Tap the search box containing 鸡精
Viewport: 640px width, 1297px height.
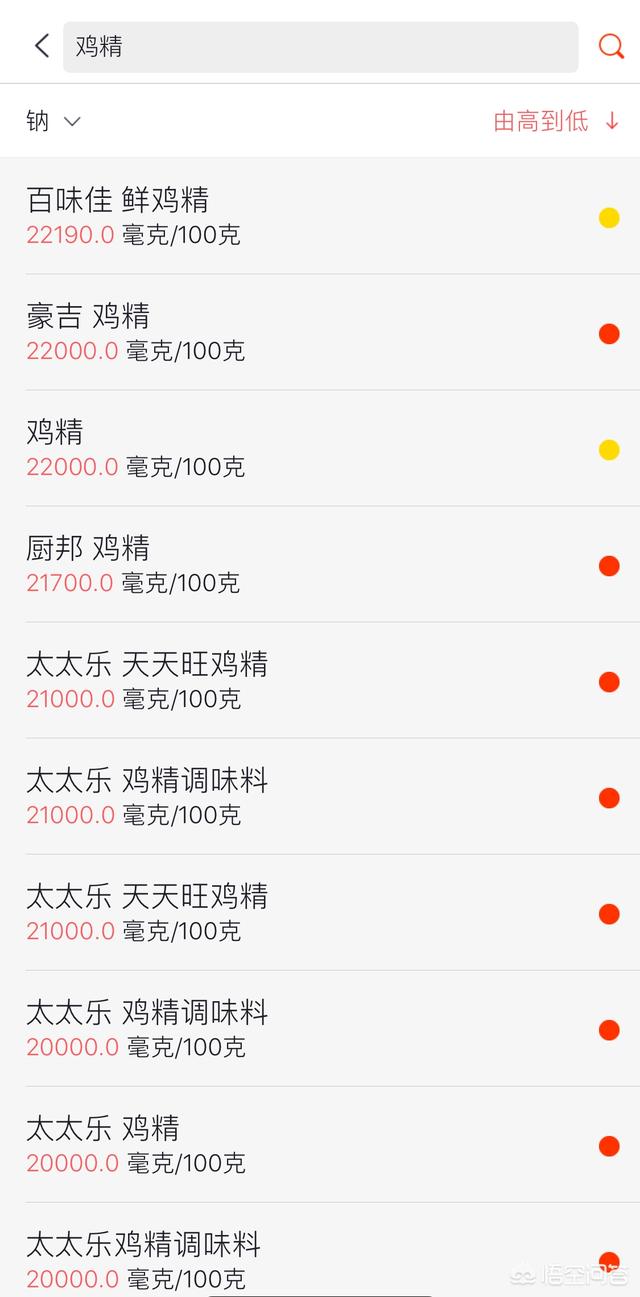pyautogui.click(x=320, y=47)
